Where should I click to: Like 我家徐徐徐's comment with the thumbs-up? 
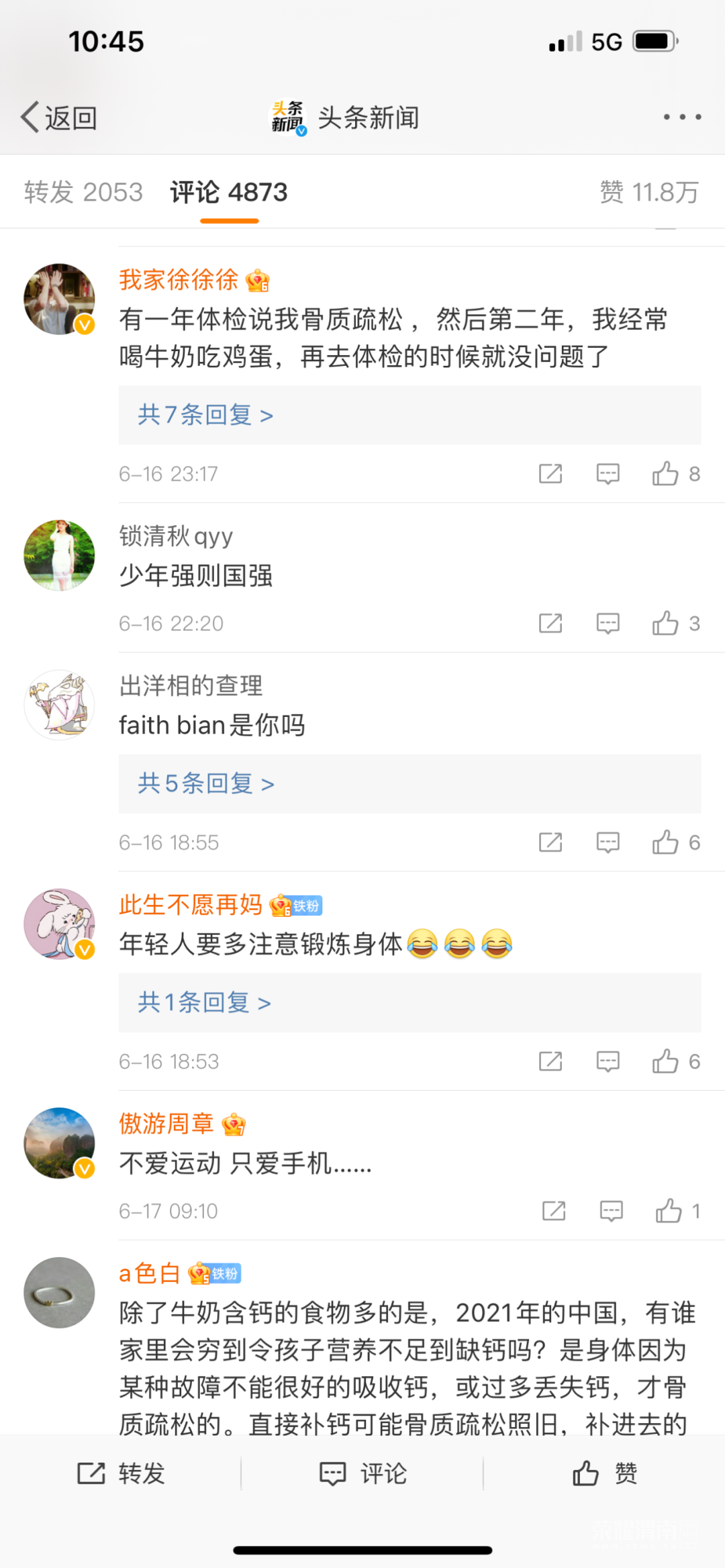pyautogui.click(x=666, y=473)
